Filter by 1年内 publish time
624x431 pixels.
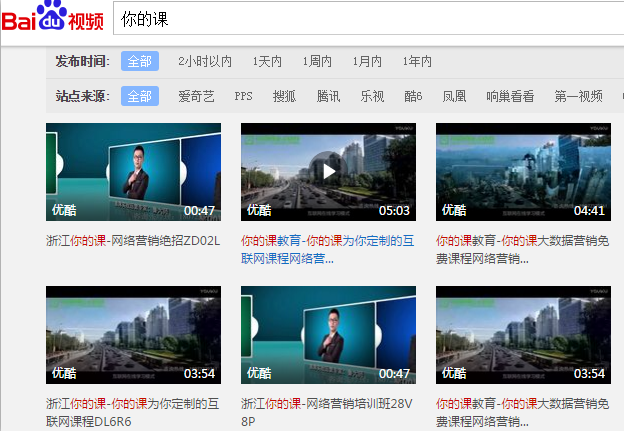pyautogui.click(x=417, y=62)
